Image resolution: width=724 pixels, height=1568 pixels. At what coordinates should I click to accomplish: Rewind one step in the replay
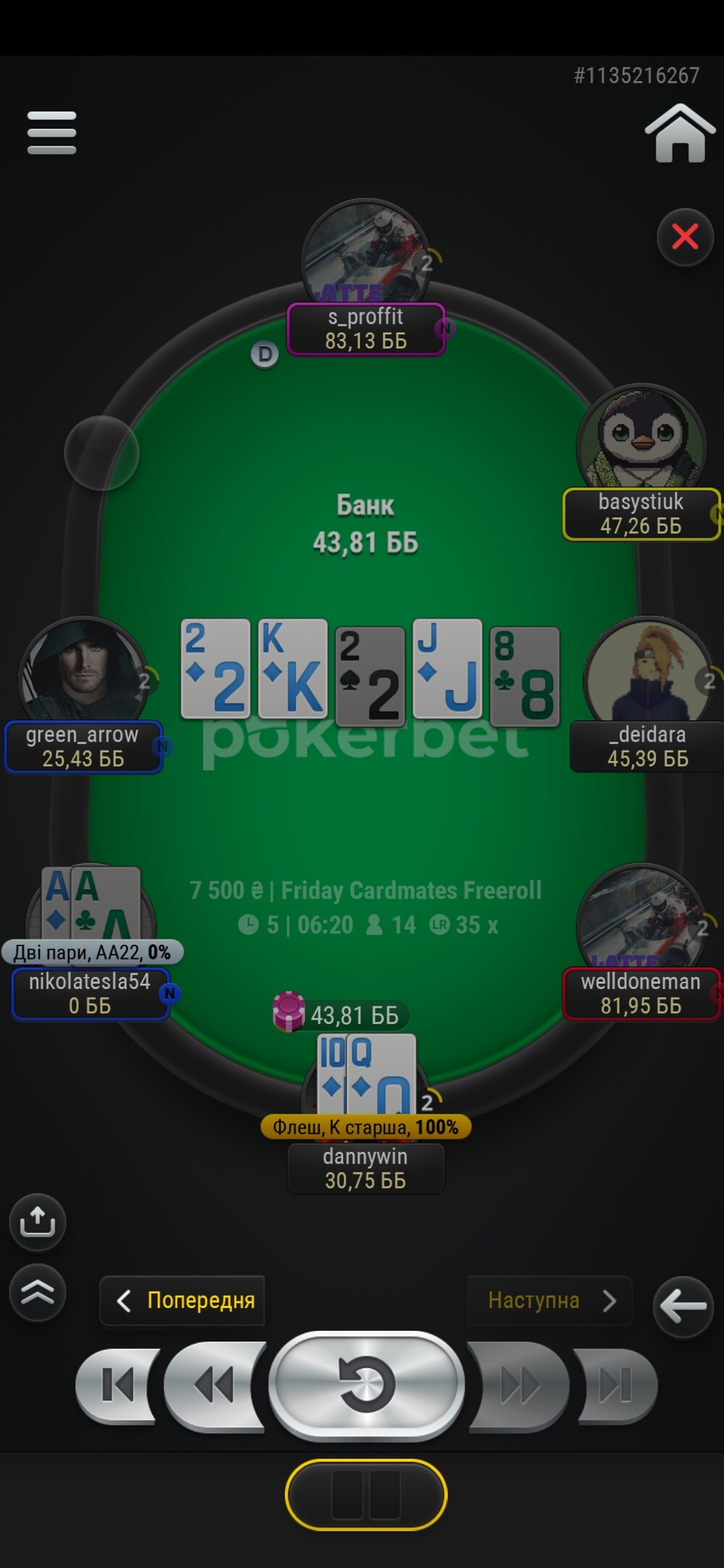tap(215, 1386)
